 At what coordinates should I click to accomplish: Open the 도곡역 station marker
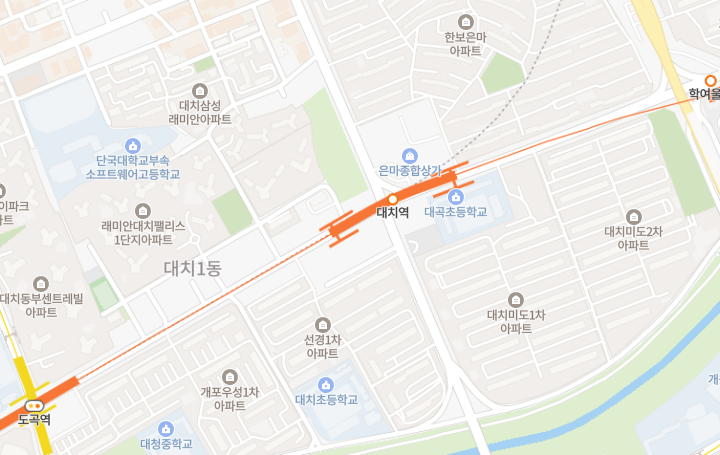pos(35,405)
